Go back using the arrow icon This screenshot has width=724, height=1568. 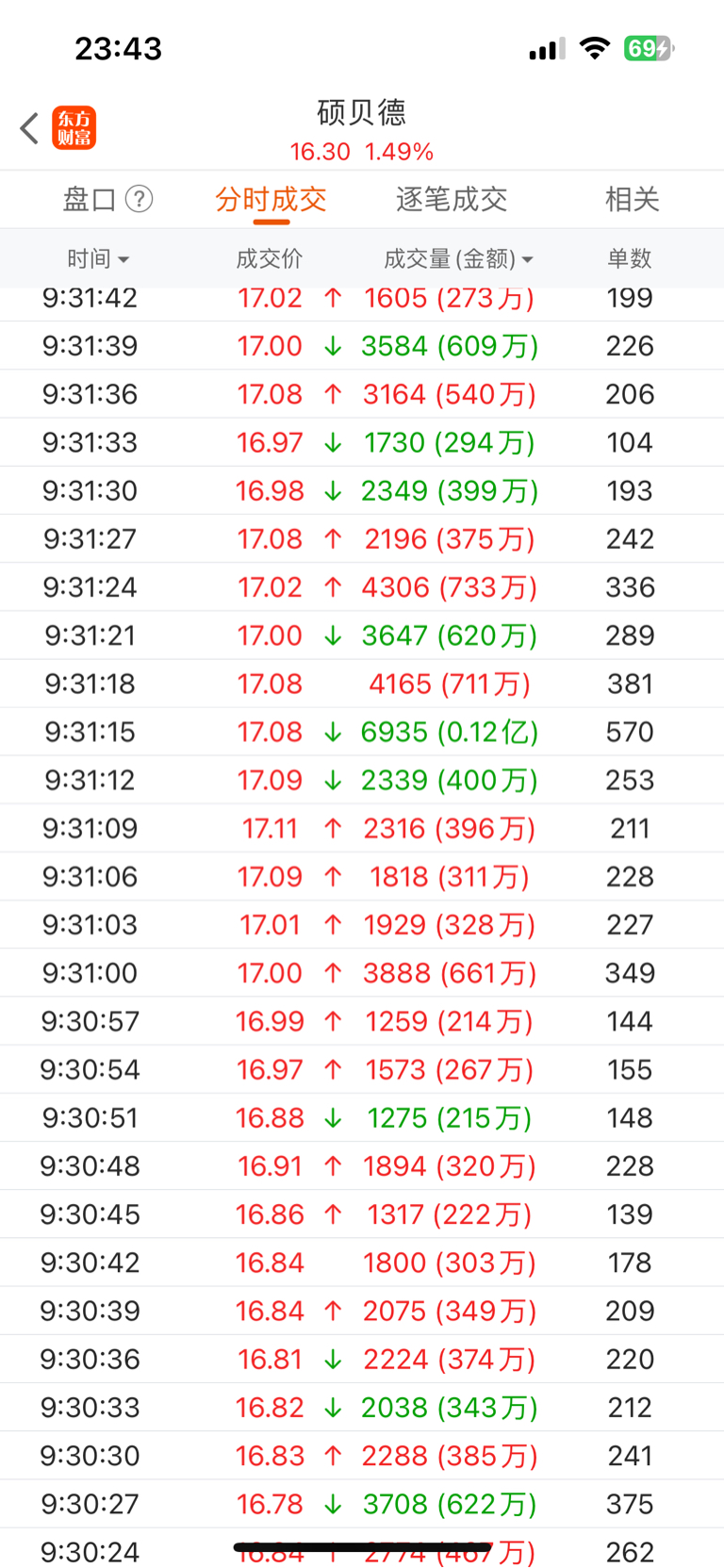29,128
